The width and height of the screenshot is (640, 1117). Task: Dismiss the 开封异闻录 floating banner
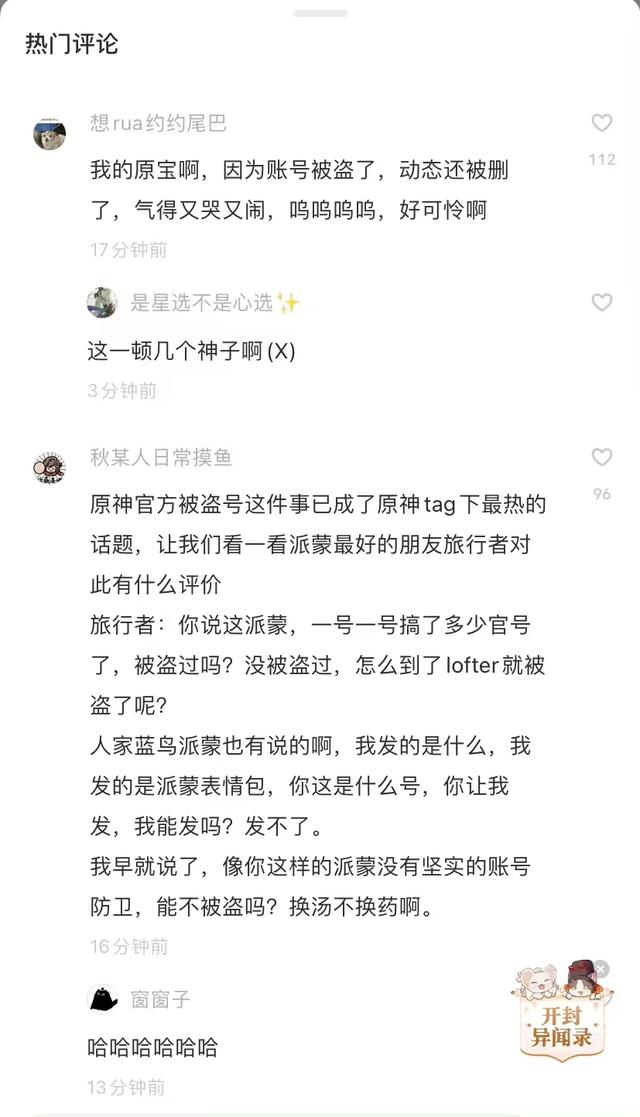602,969
